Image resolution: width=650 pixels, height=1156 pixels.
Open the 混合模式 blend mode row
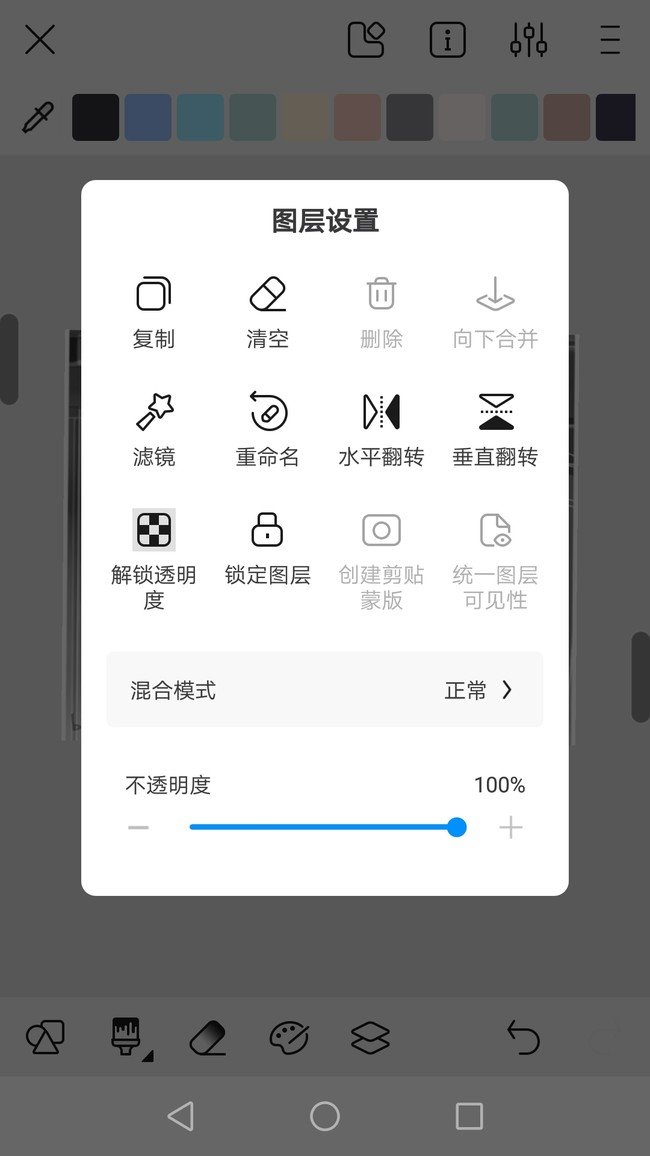coord(324,690)
